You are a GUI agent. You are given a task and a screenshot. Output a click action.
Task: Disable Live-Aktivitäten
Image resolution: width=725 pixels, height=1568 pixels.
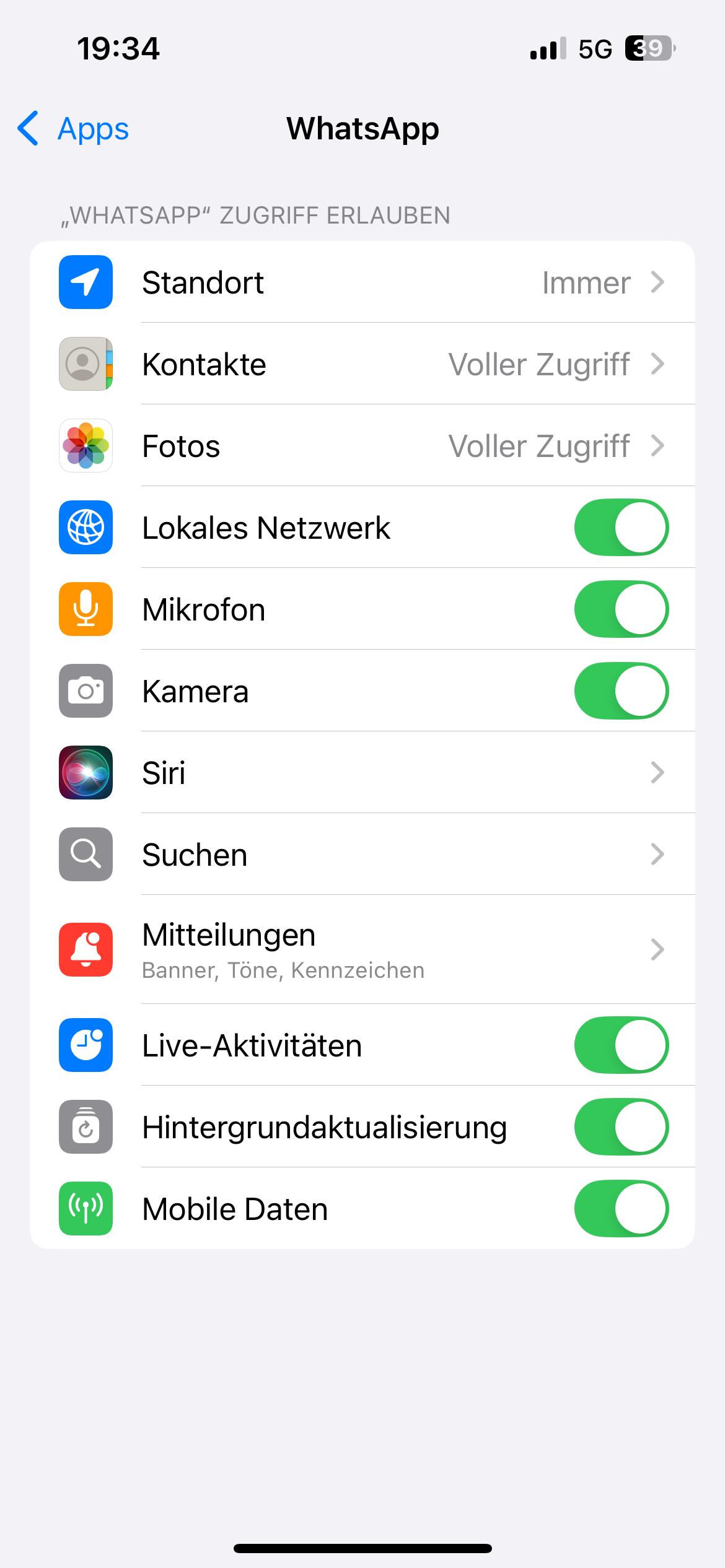[x=621, y=1045]
